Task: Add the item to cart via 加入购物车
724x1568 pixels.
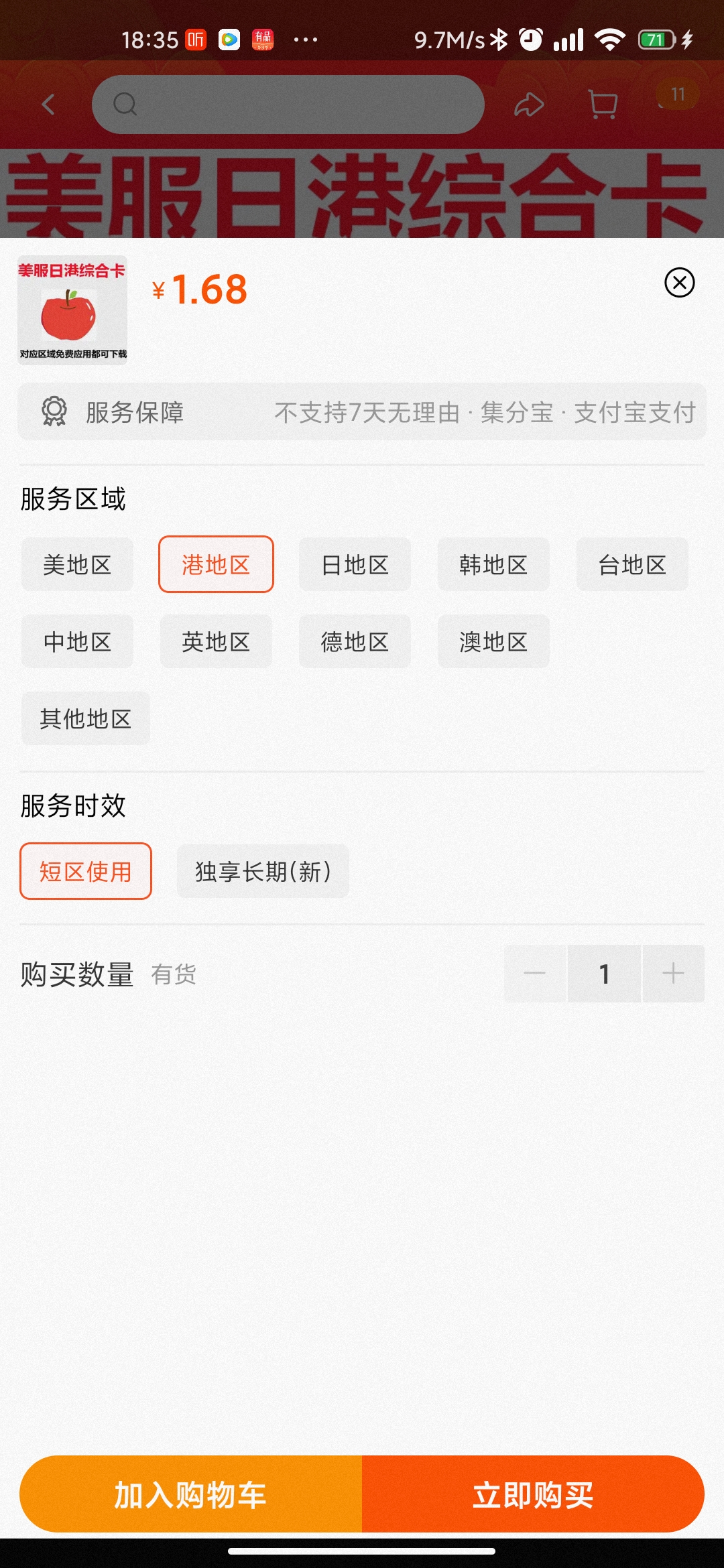Action: pyautogui.click(x=191, y=1494)
